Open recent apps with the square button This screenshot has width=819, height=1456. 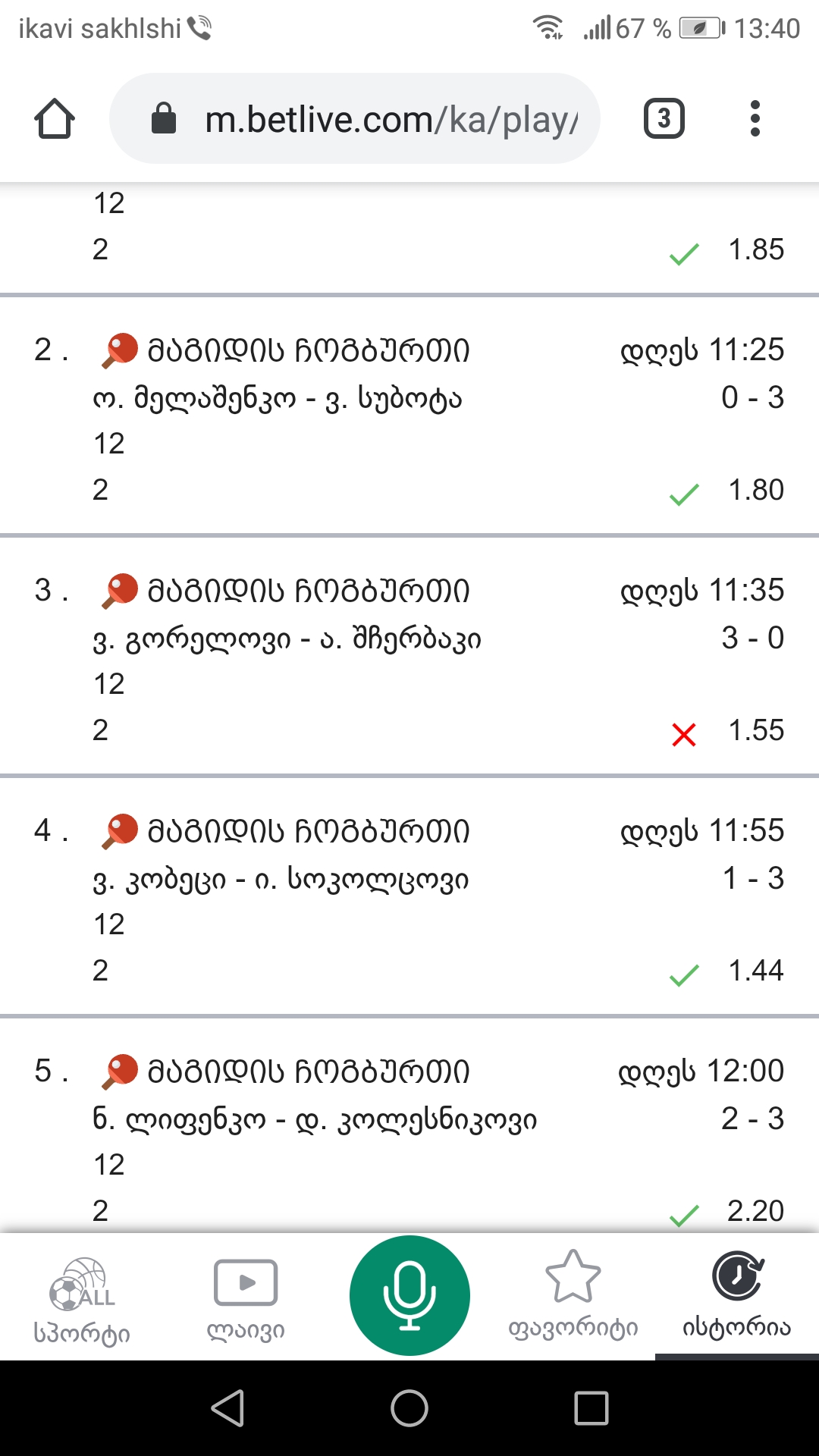591,1408
